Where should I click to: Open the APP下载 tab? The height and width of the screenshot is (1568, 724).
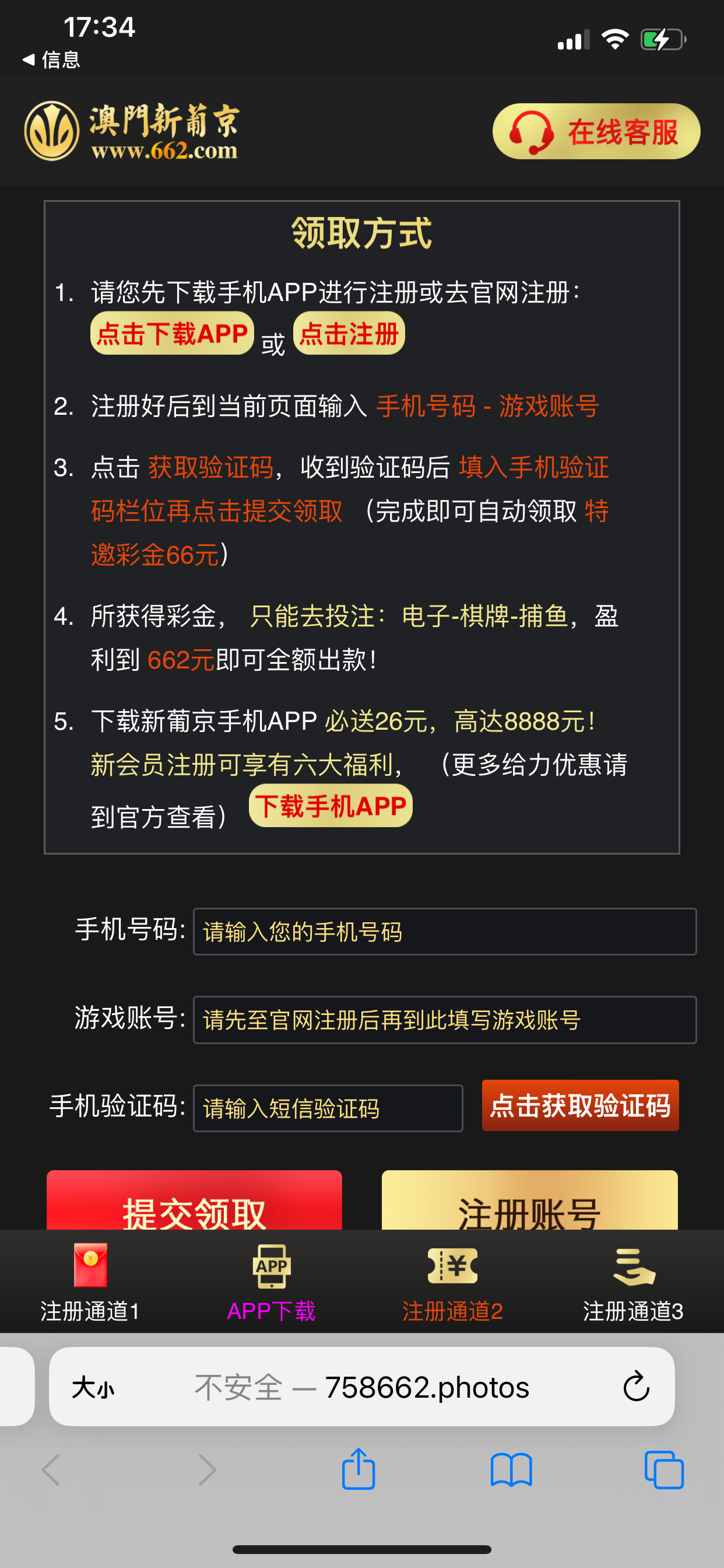pos(271,1282)
